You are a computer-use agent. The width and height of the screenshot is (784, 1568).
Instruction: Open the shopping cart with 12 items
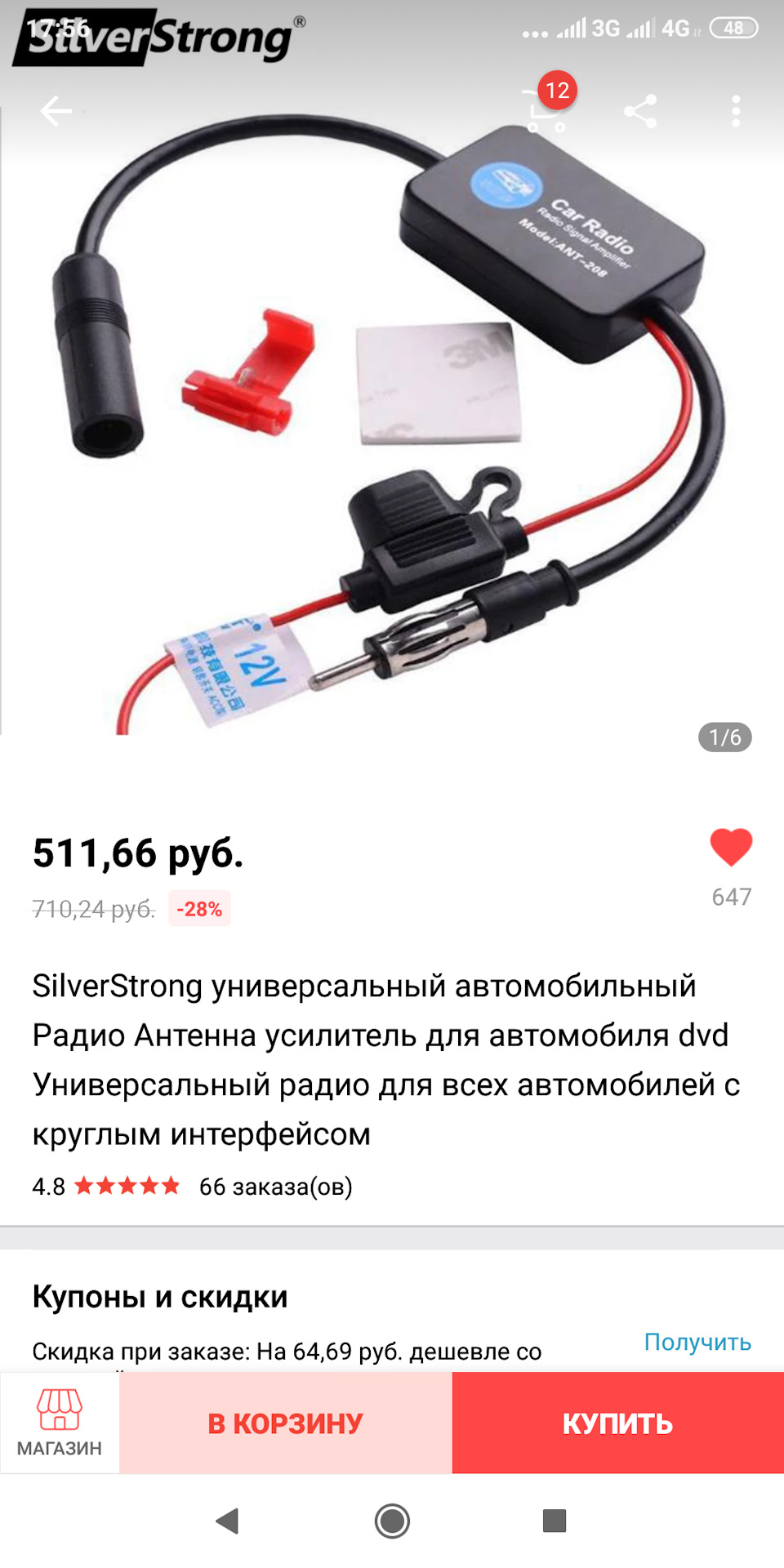point(545,109)
